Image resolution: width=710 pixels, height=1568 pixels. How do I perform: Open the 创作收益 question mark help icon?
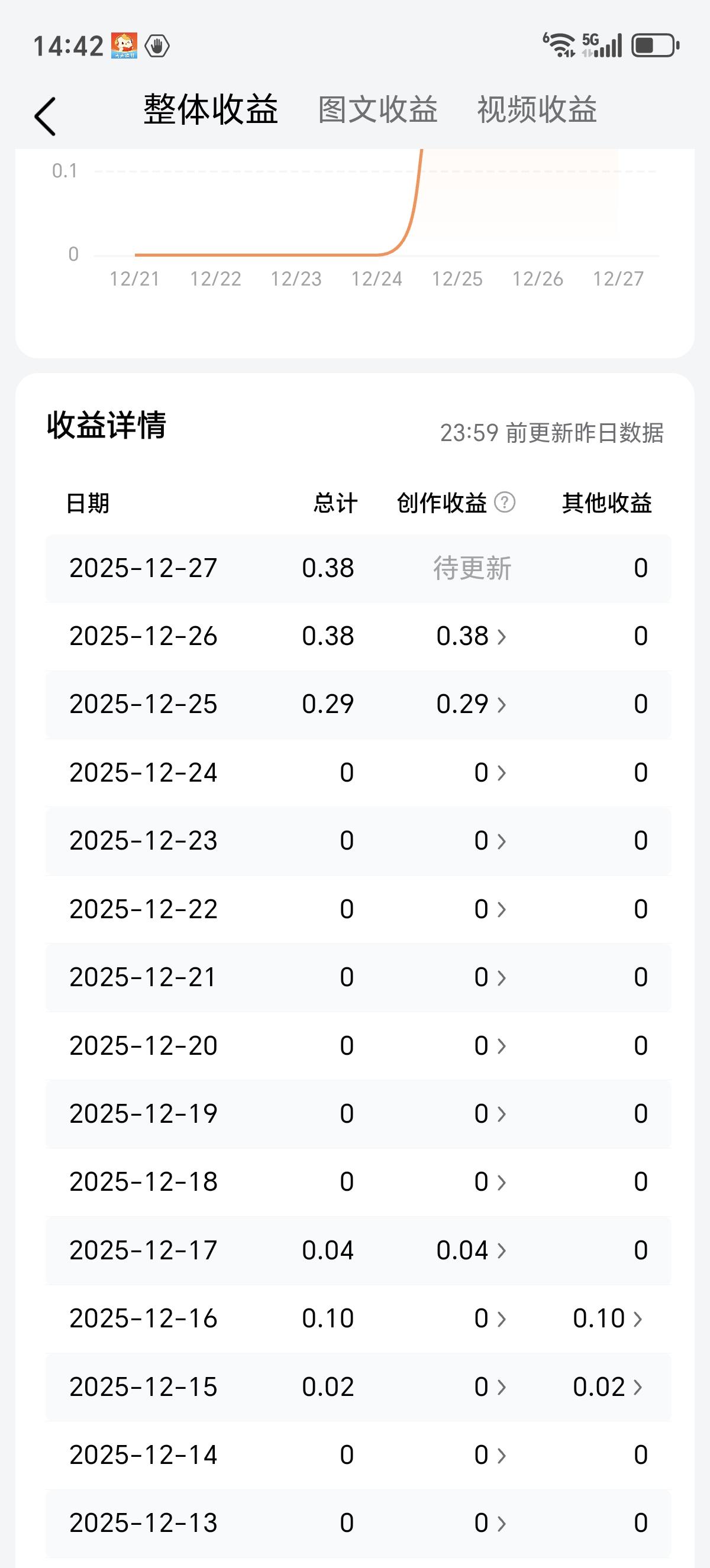click(x=504, y=503)
